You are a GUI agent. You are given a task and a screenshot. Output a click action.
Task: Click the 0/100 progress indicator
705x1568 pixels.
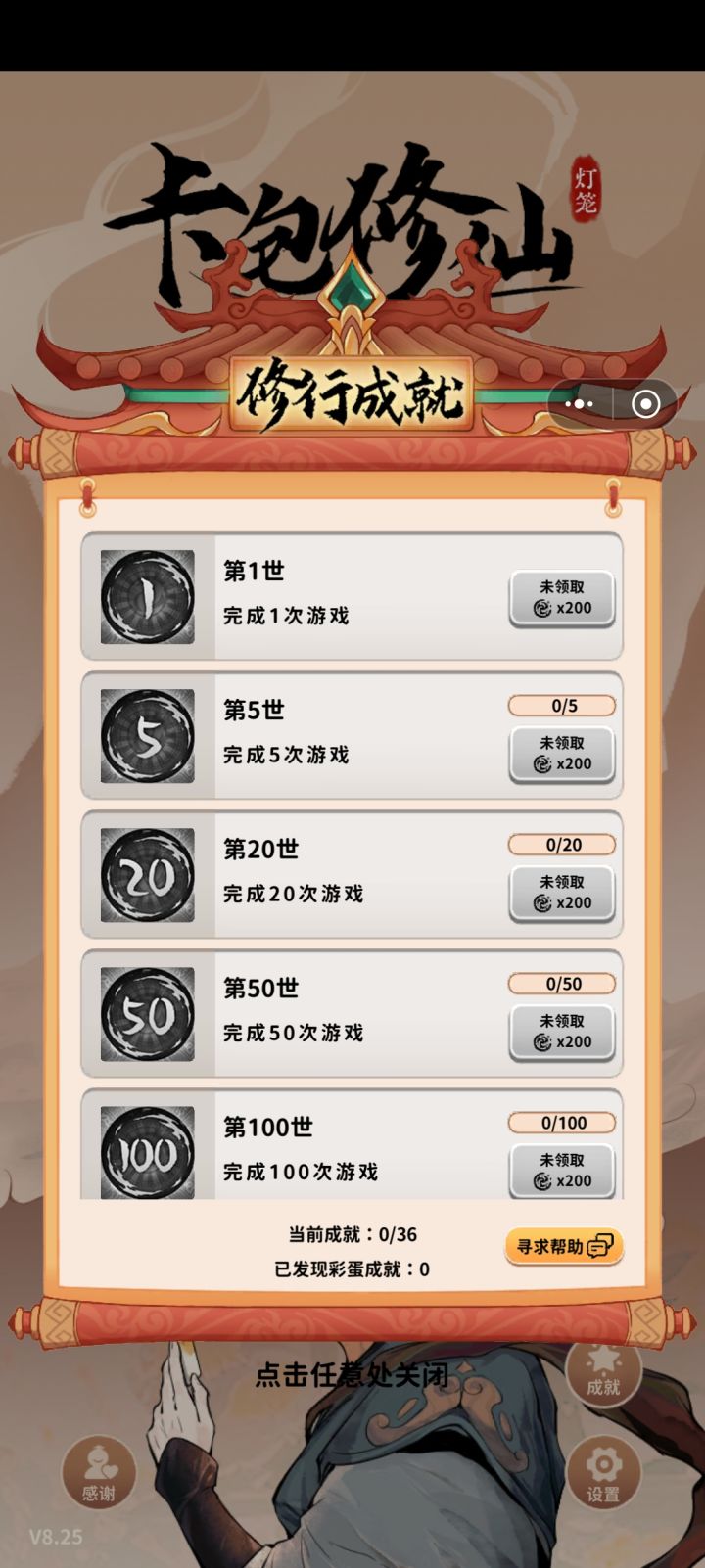[x=561, y=1122]
